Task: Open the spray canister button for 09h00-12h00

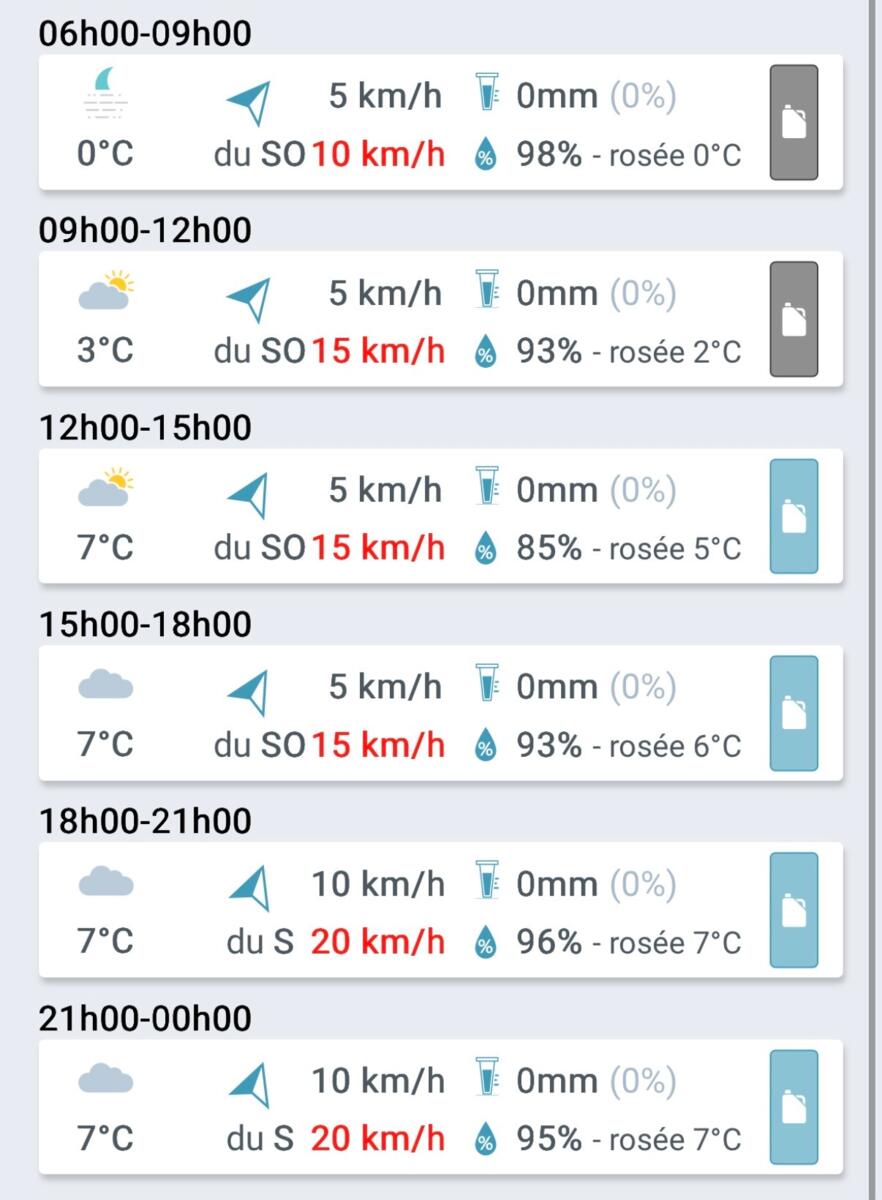Action: pyautogui.click(x=793, y=319)
